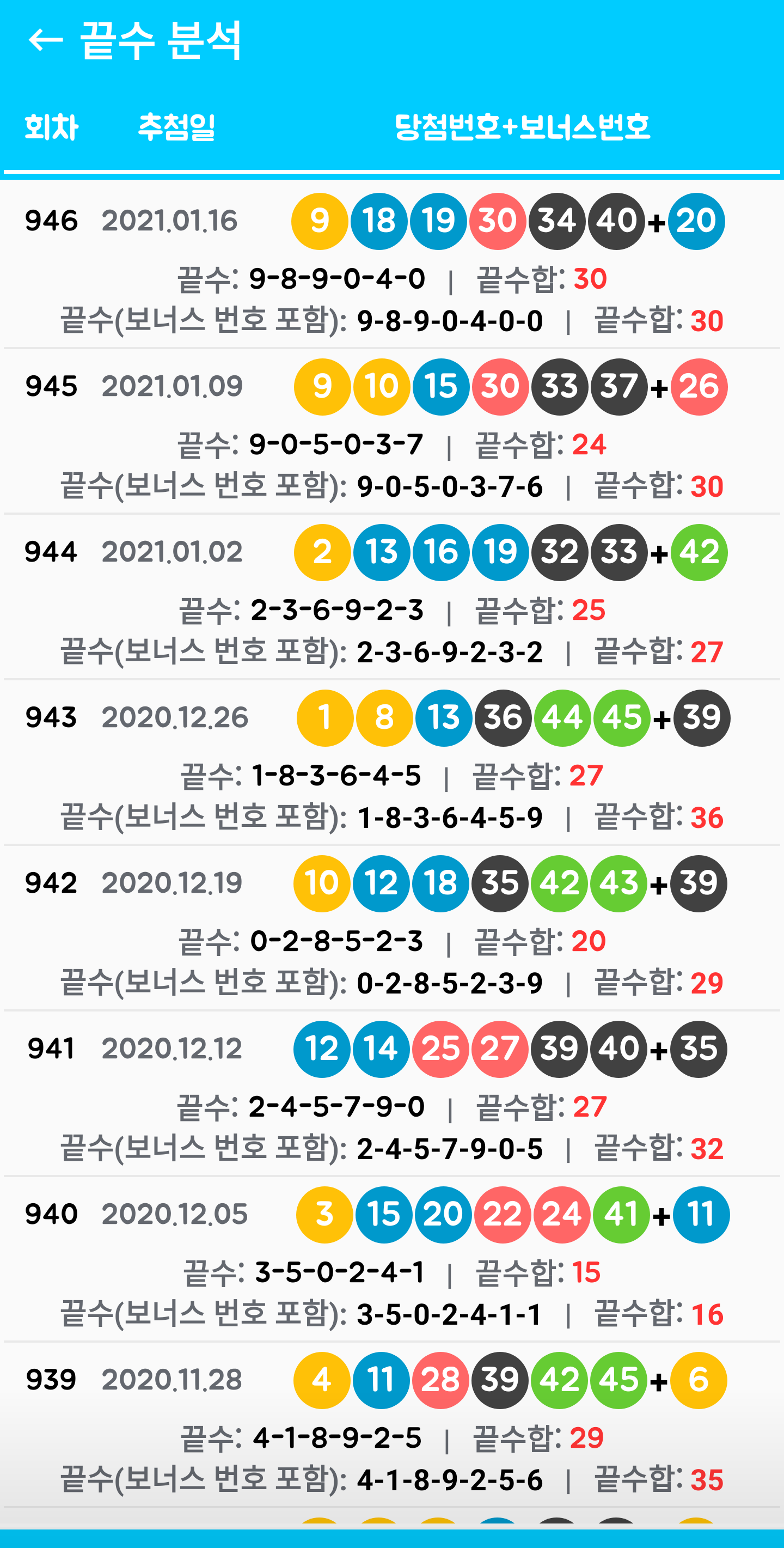Go back using the arrow

coord(46,40)
